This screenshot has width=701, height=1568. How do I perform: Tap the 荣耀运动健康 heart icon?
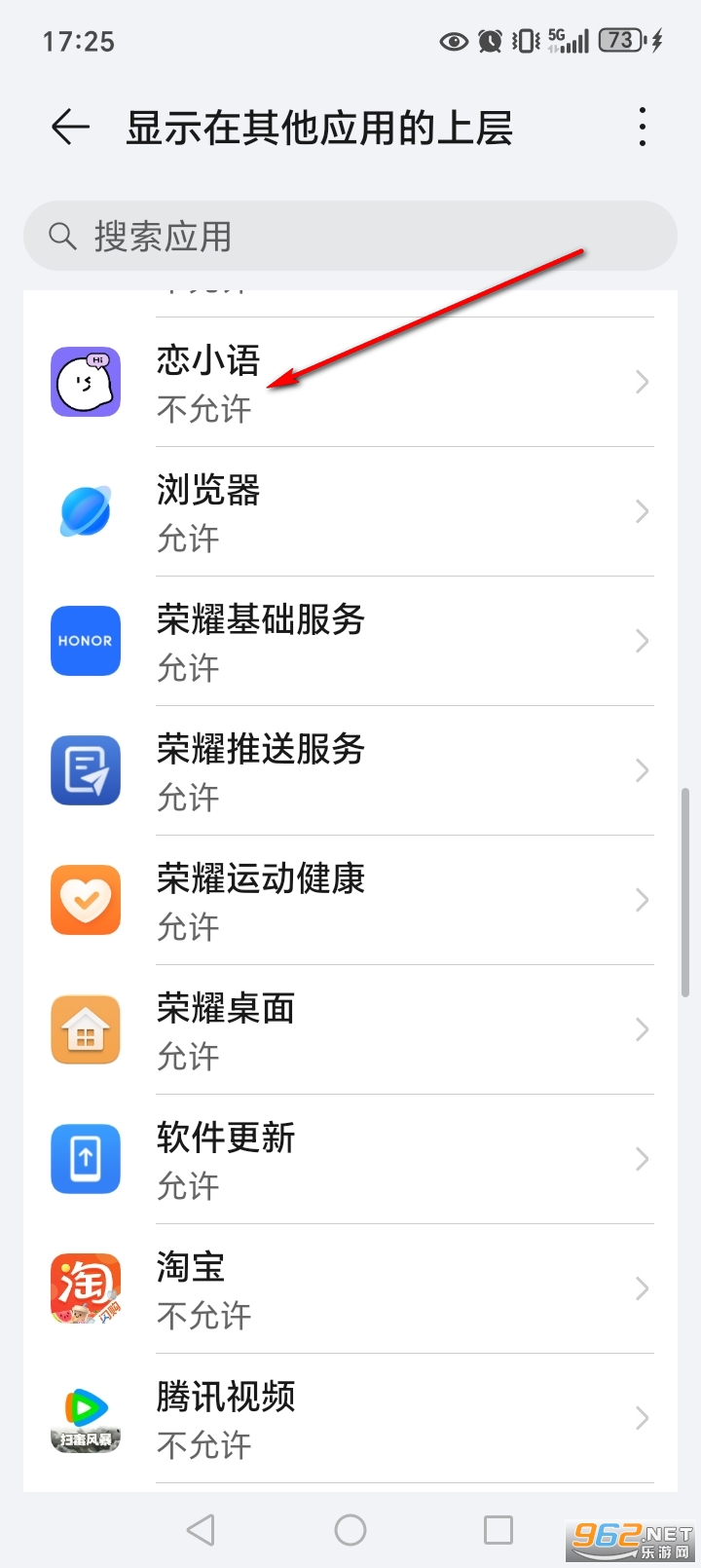pos(85,900)
